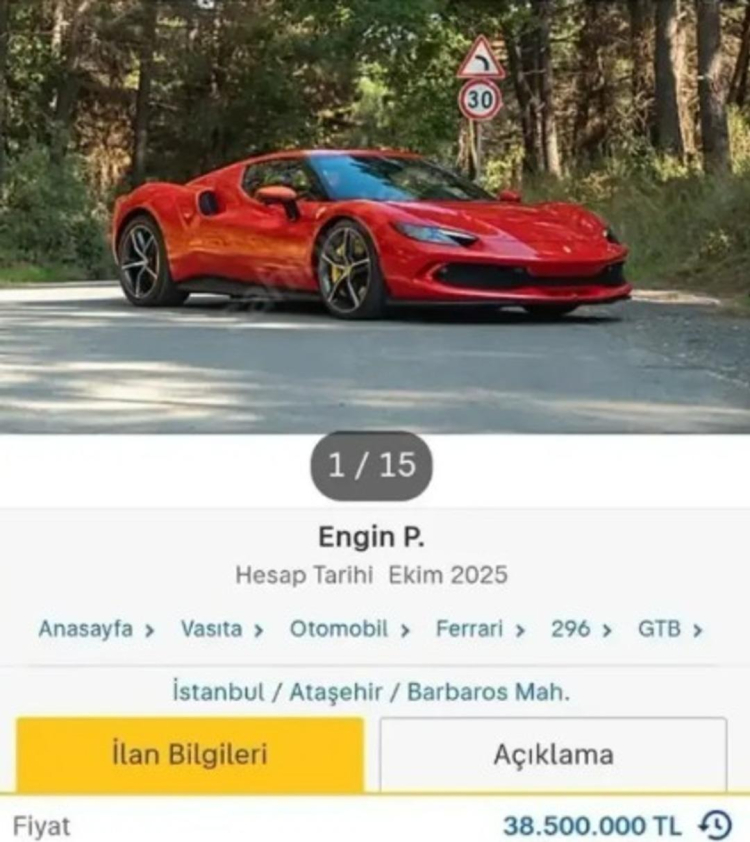Screen dimensions: 750x842
Task: Switch to the Açıklama tab
Action: [553, 754]
